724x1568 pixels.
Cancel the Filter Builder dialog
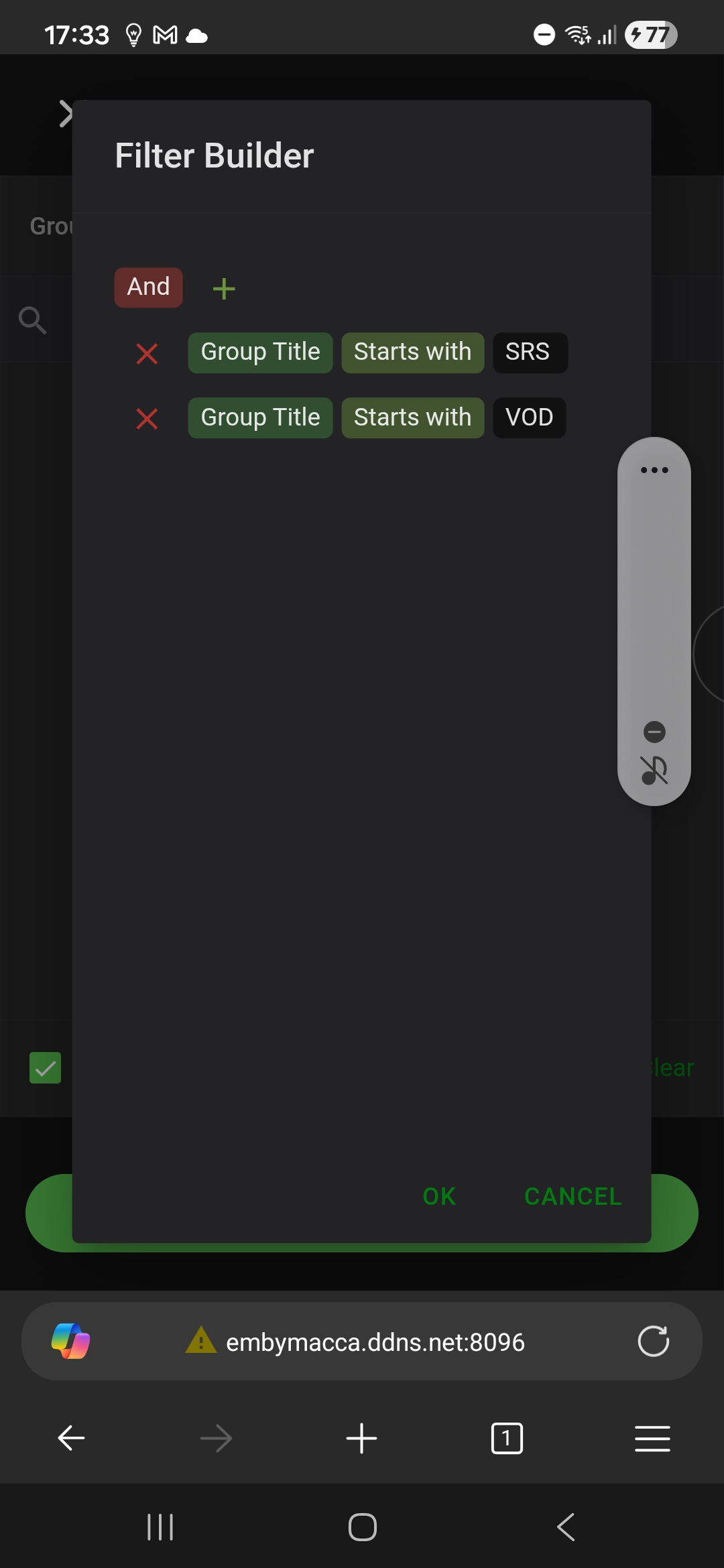tap(572, 1196)
